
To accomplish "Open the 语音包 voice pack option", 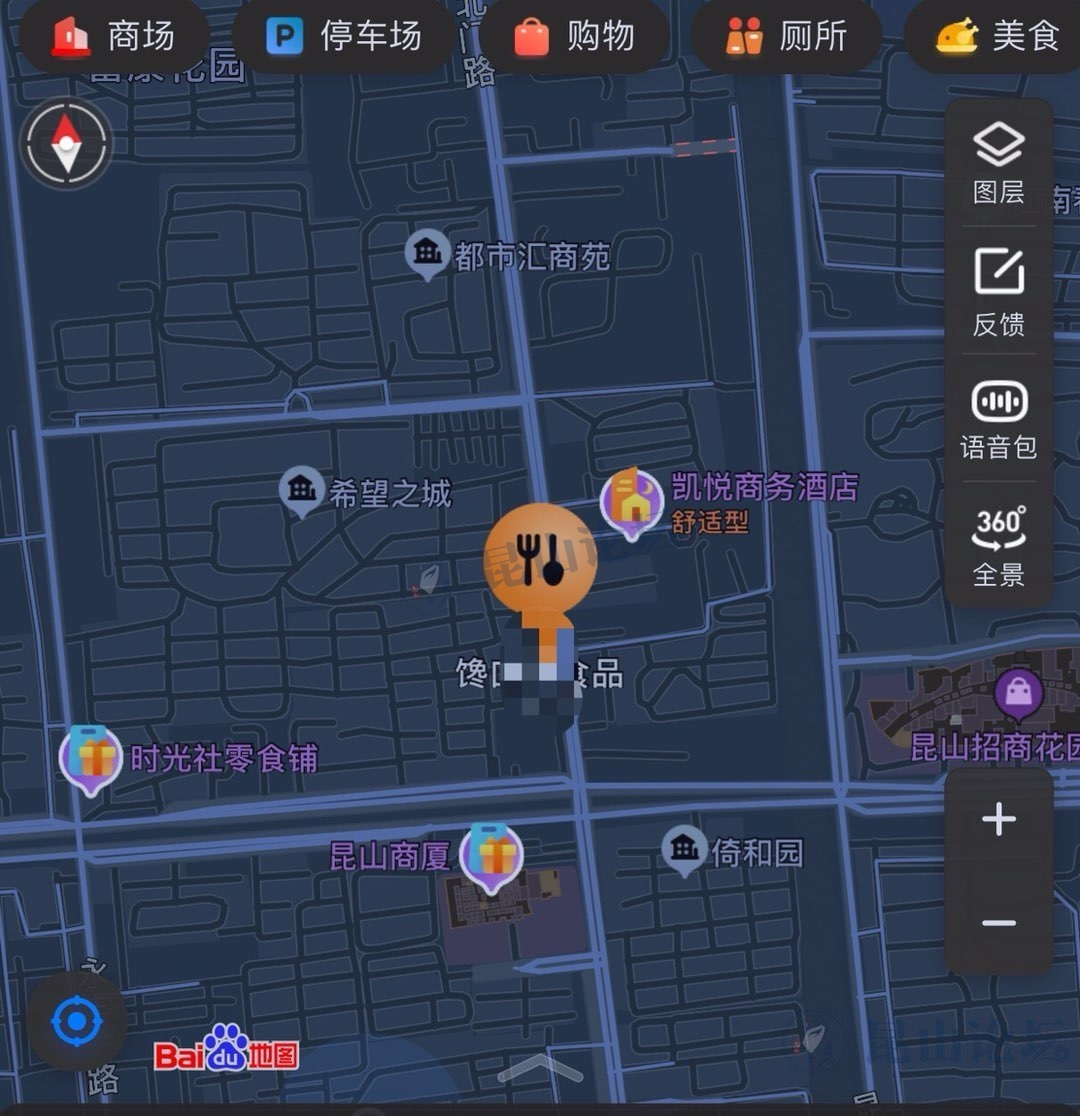I will [x=998, y=420].
